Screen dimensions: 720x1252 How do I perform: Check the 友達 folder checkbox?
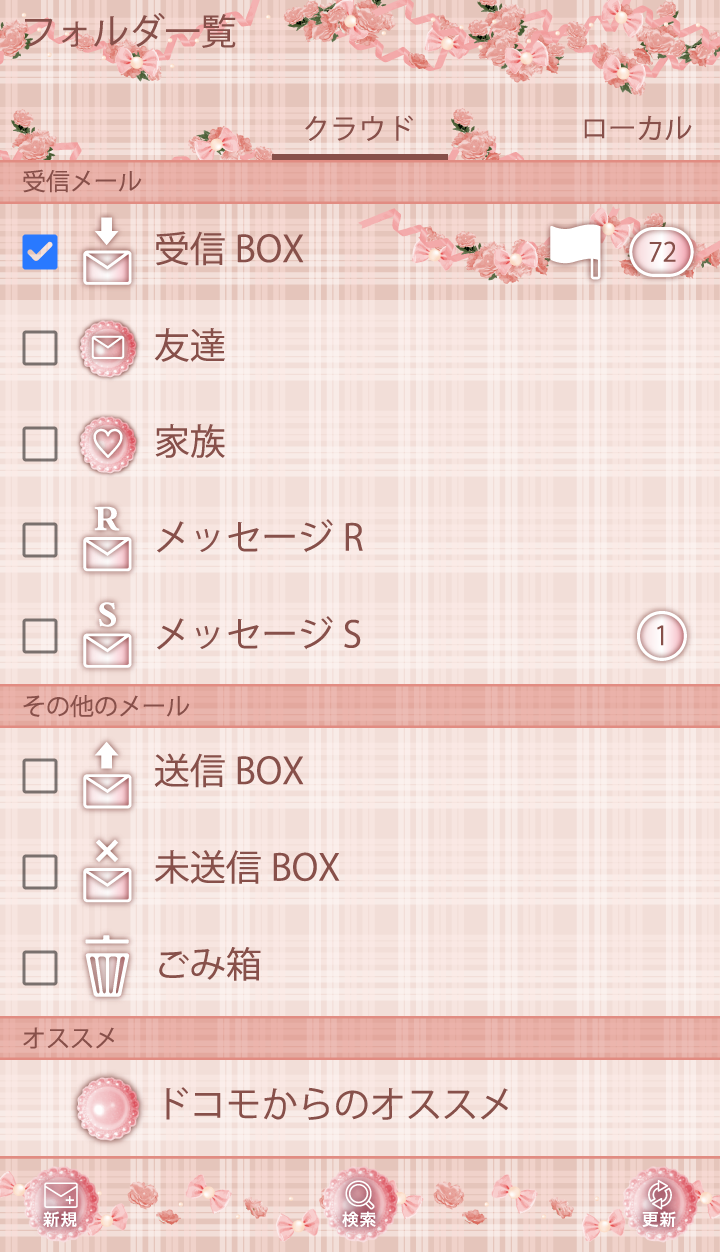[x=40, y=348]
